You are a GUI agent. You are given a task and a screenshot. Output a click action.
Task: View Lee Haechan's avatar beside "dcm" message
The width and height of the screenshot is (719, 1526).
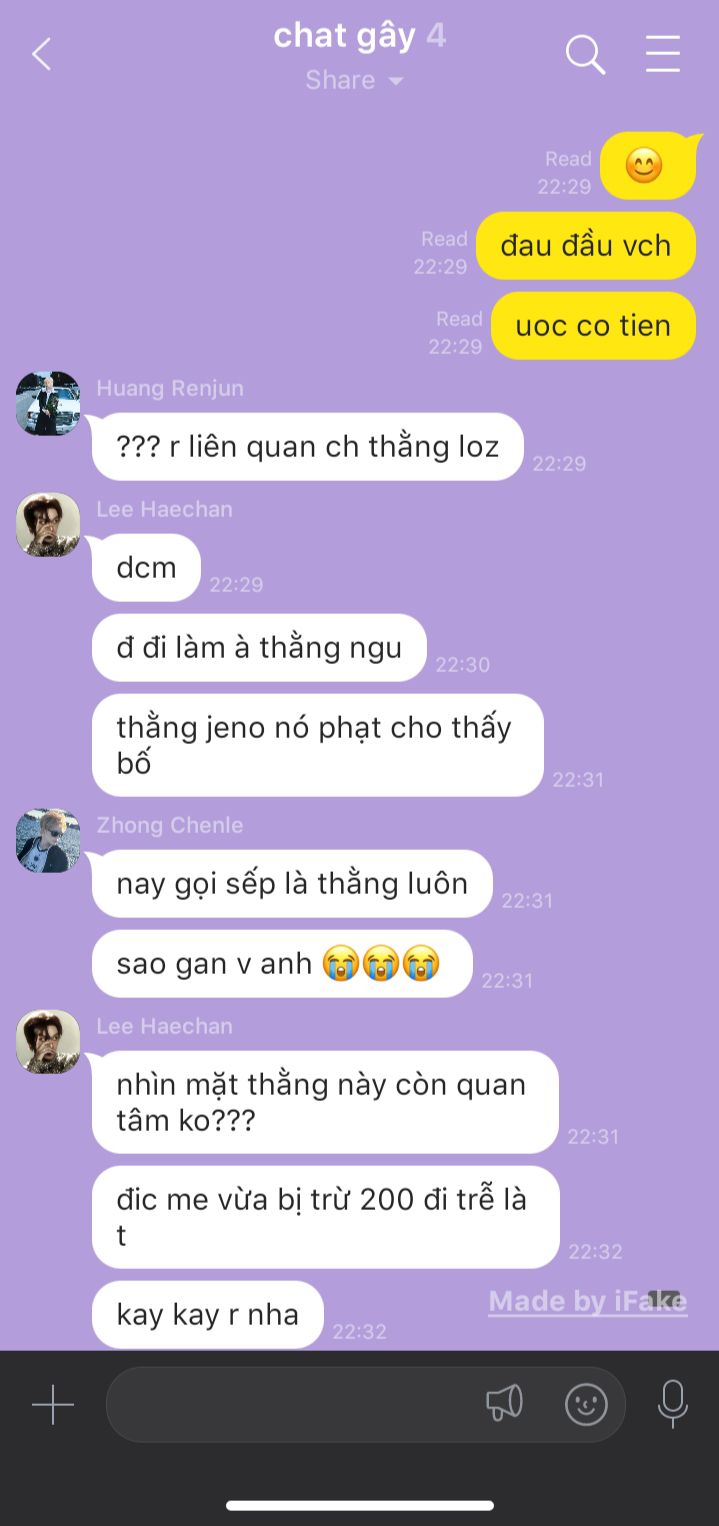[48, 524]
